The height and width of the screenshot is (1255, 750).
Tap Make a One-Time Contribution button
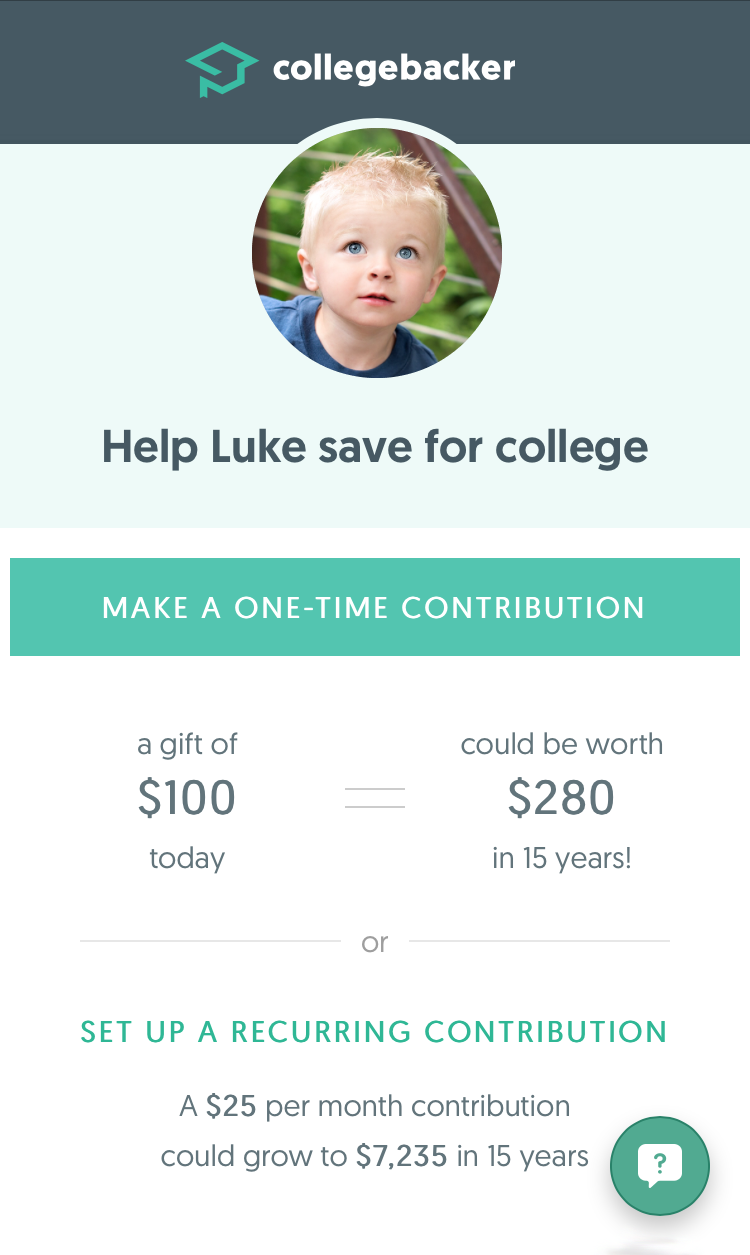pyautogui.click(x=375, y=607)
